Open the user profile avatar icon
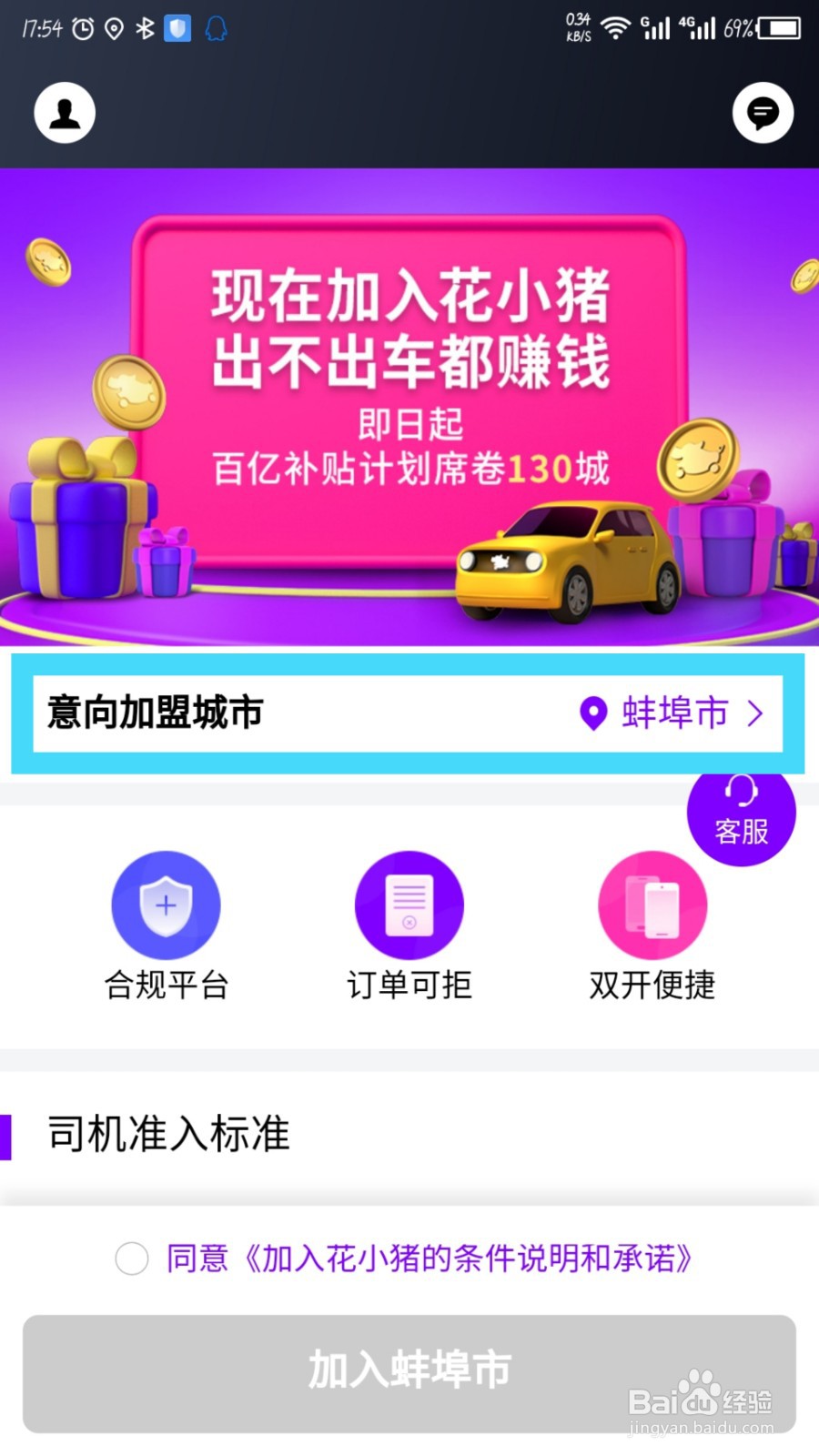819x1456 pixels. point(64,111)
